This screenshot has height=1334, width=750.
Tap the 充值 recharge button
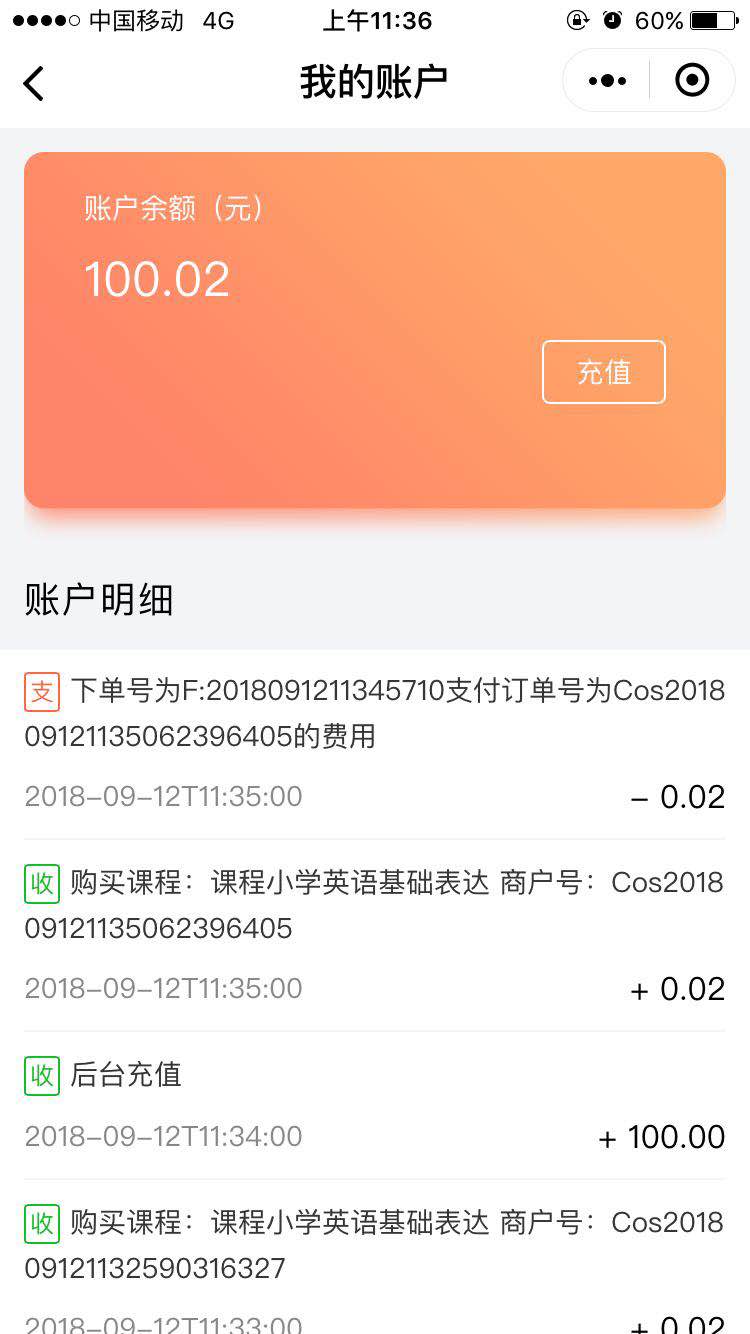tap(604, 371)
